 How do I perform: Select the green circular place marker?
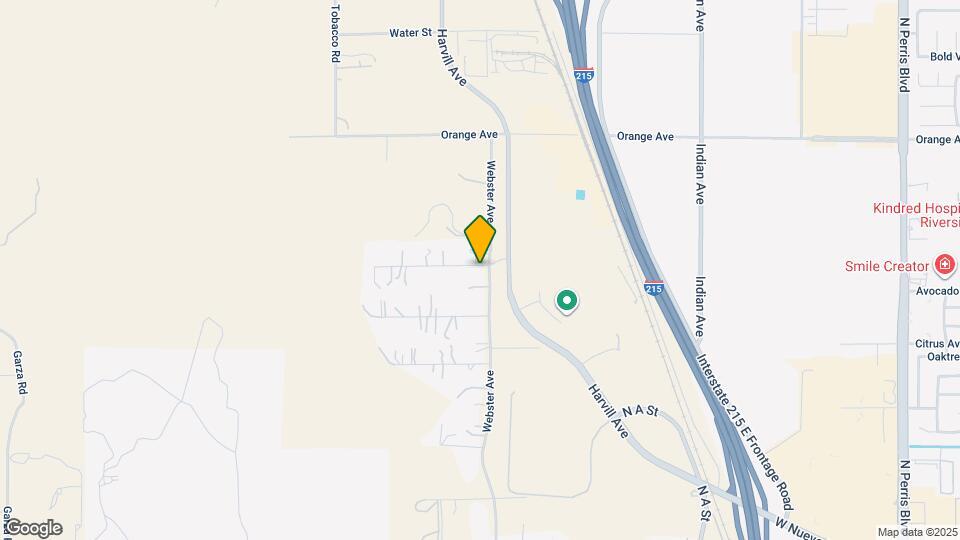coord(567,300)
